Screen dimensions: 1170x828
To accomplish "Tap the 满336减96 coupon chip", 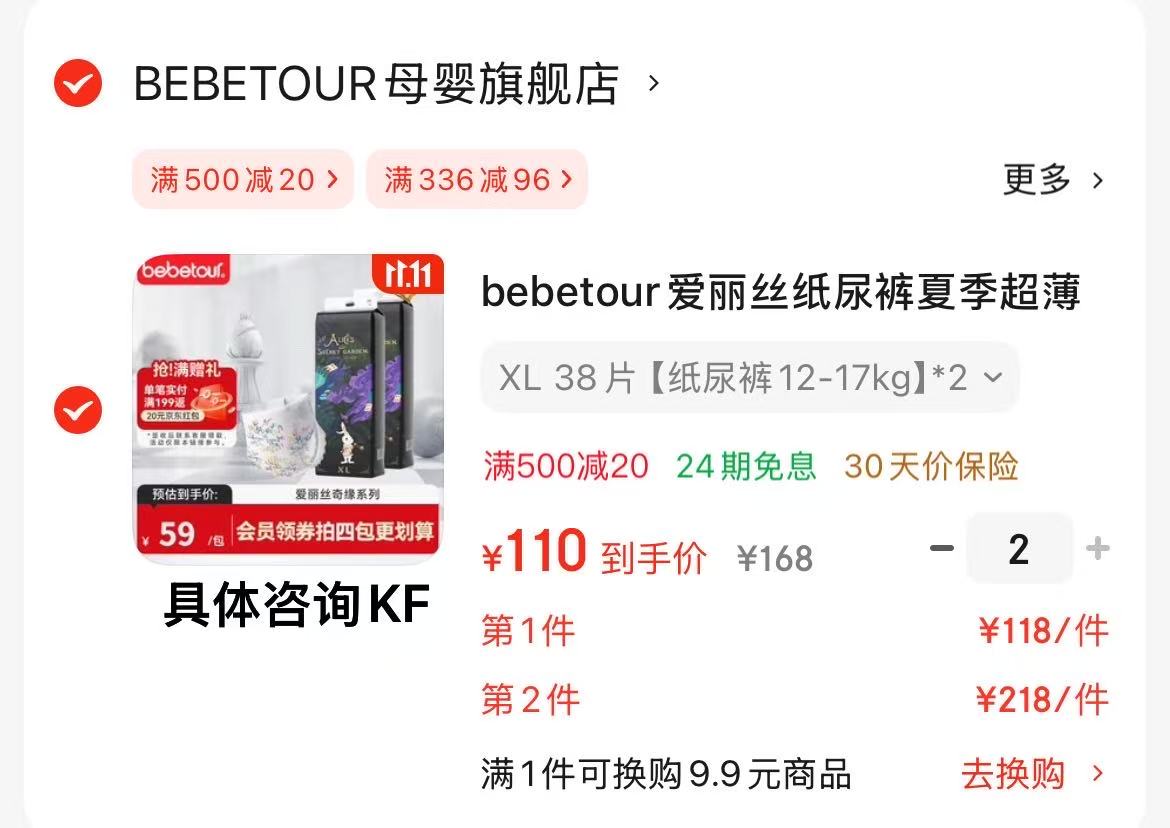I will 477,180.
